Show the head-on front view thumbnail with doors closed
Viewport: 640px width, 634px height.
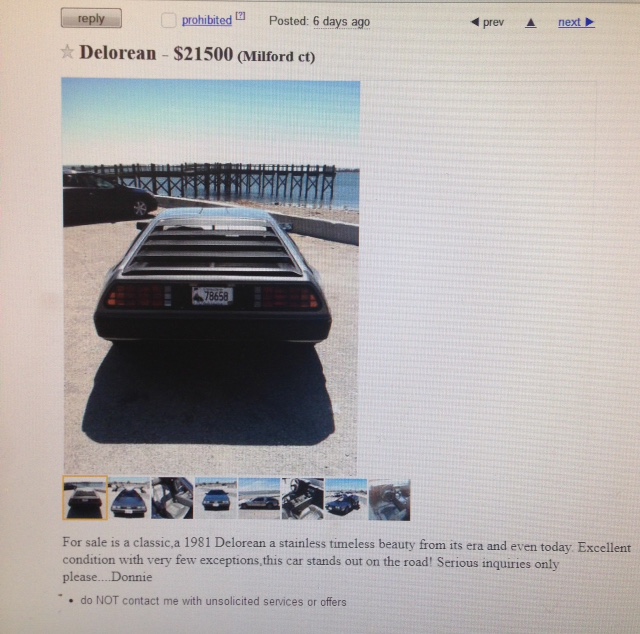click(216, 498)
